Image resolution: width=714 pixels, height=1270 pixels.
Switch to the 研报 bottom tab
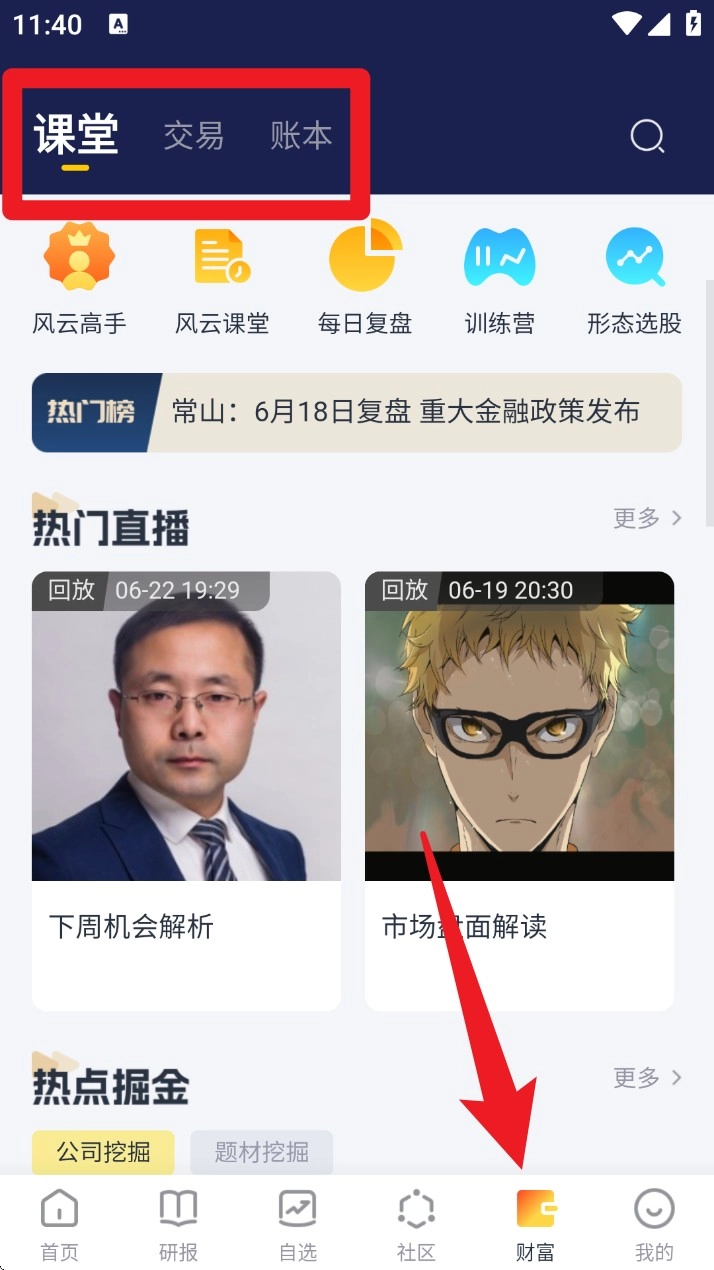point(178,1226)
